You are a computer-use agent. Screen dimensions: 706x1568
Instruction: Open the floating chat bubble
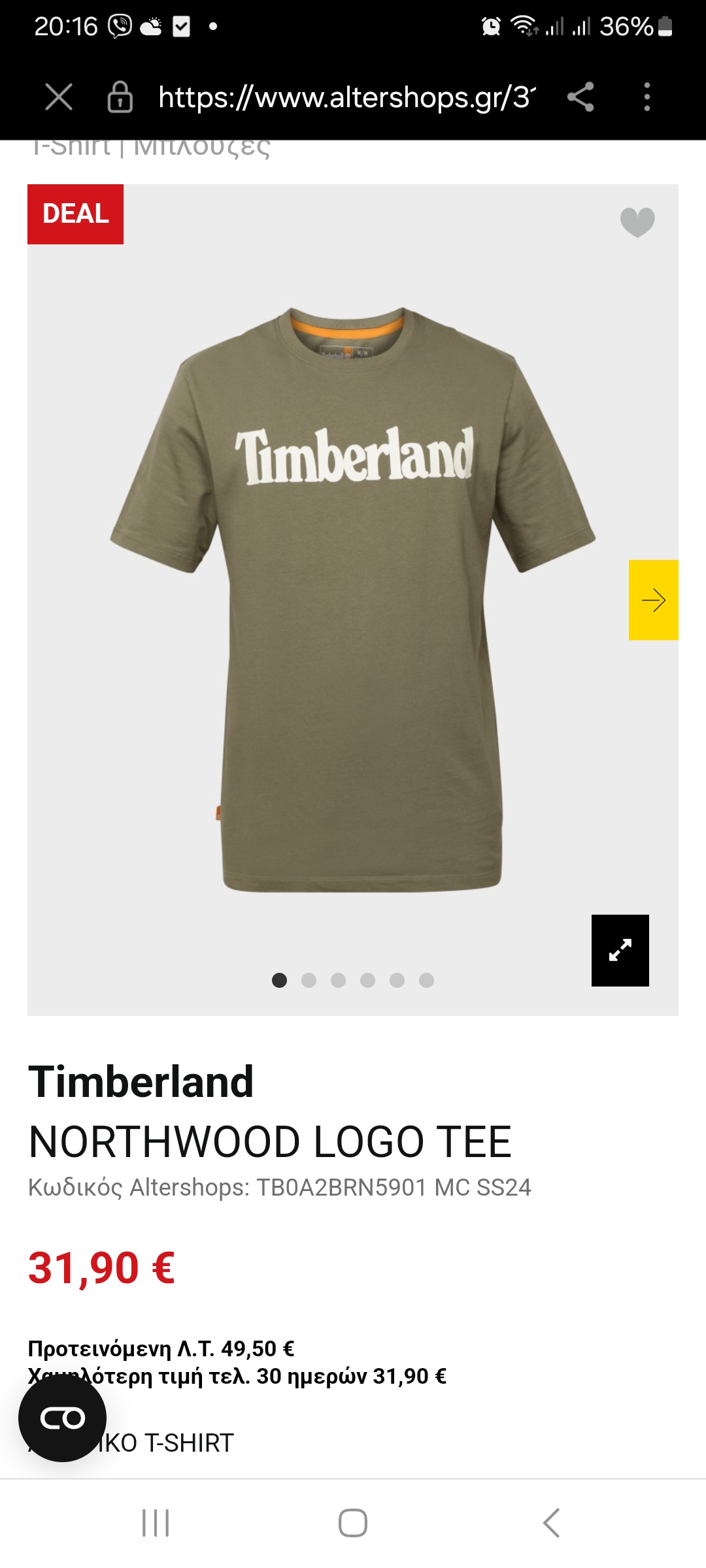pyautogui.click(x=63, y=1418)
